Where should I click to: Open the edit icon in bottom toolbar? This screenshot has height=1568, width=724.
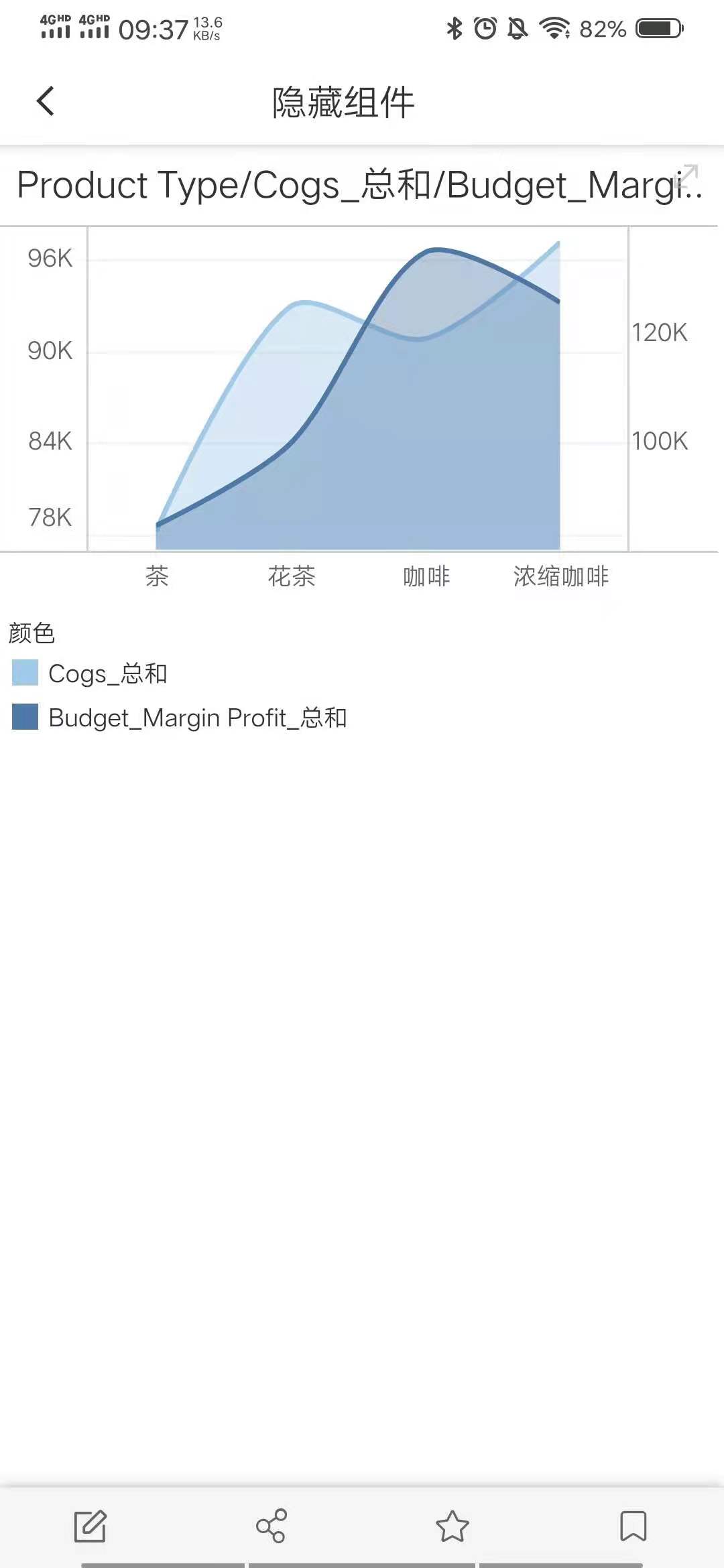click(x=90, y=1526)
